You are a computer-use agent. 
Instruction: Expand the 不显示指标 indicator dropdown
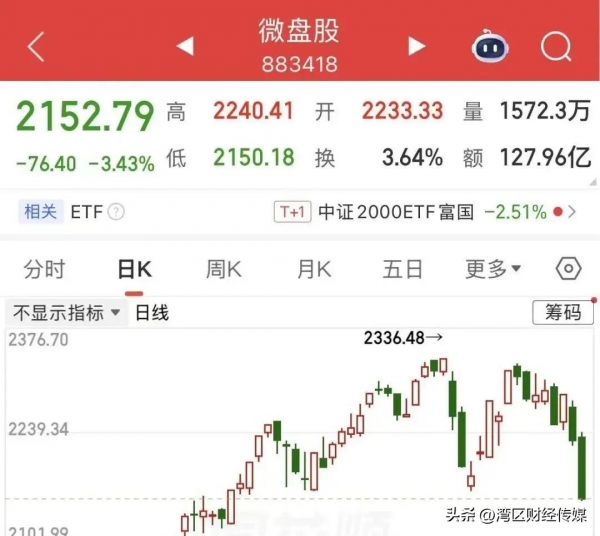[x=66, y=313]
